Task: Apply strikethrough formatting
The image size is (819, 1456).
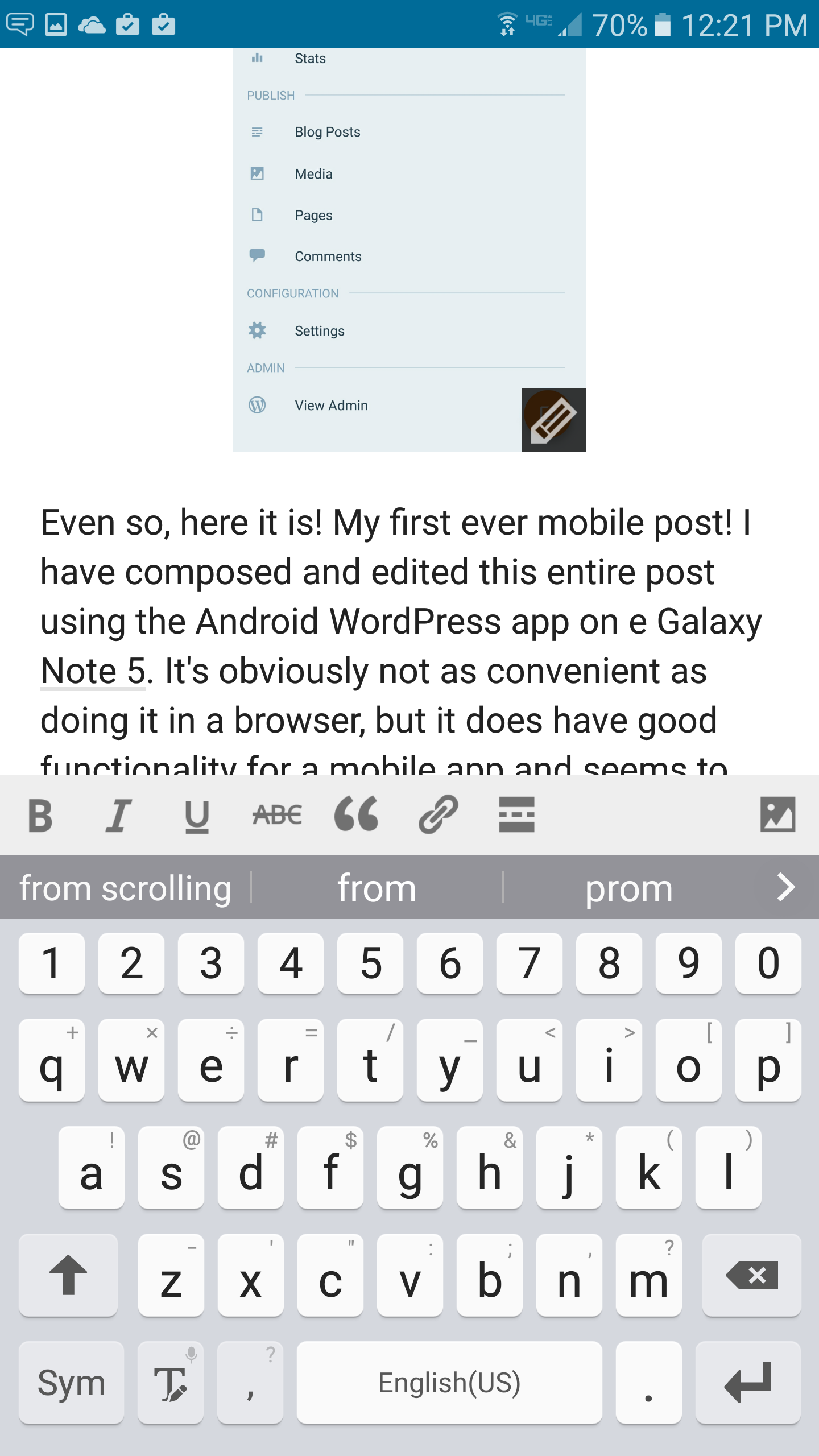Action: point(277,815)
